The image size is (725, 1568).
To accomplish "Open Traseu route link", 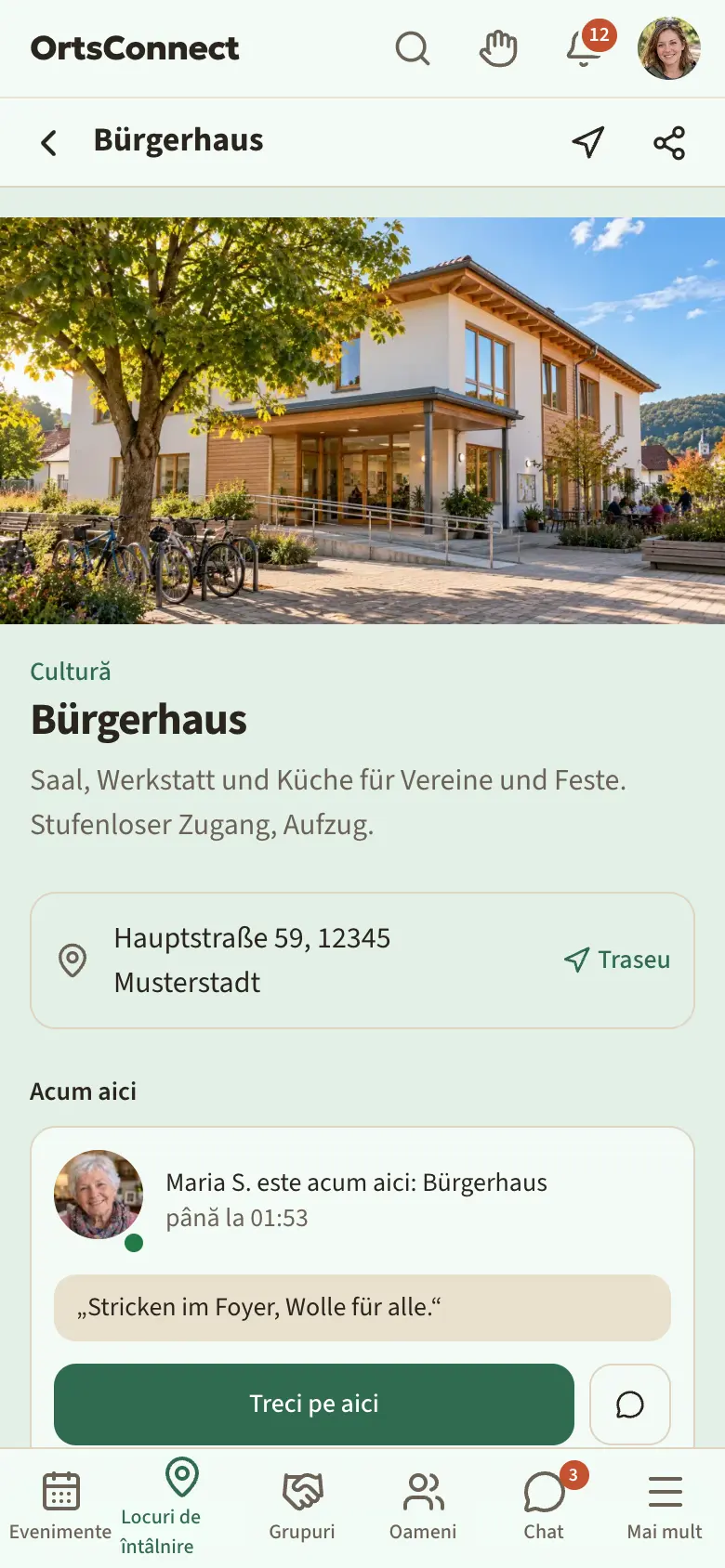I will click(617, 960).
